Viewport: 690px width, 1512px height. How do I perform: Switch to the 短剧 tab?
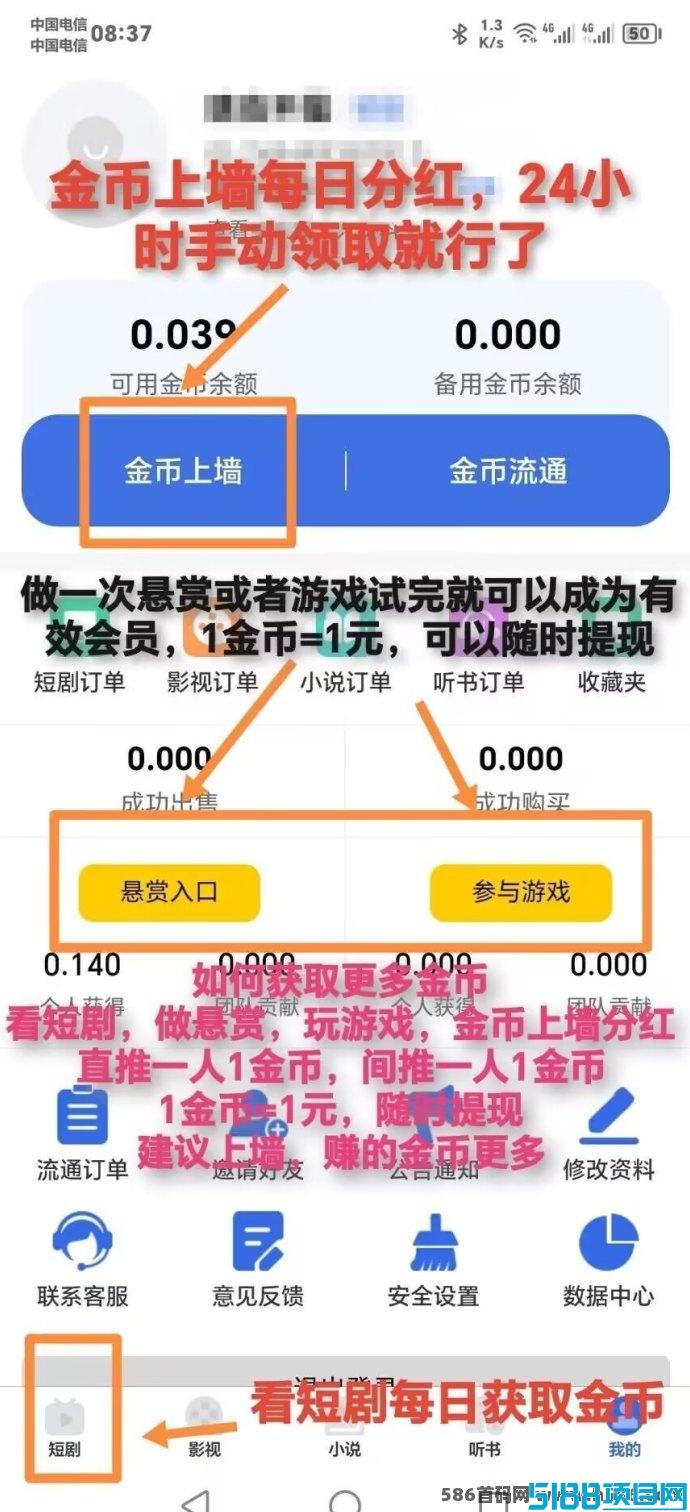(65, 1428)
